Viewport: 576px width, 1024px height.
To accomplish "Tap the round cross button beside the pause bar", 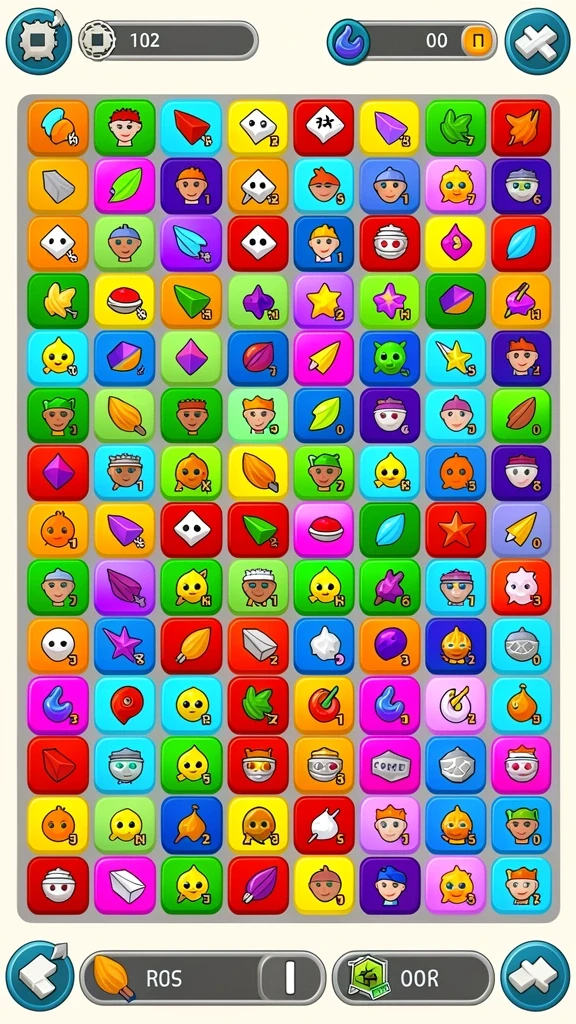I will pos(537,41).
